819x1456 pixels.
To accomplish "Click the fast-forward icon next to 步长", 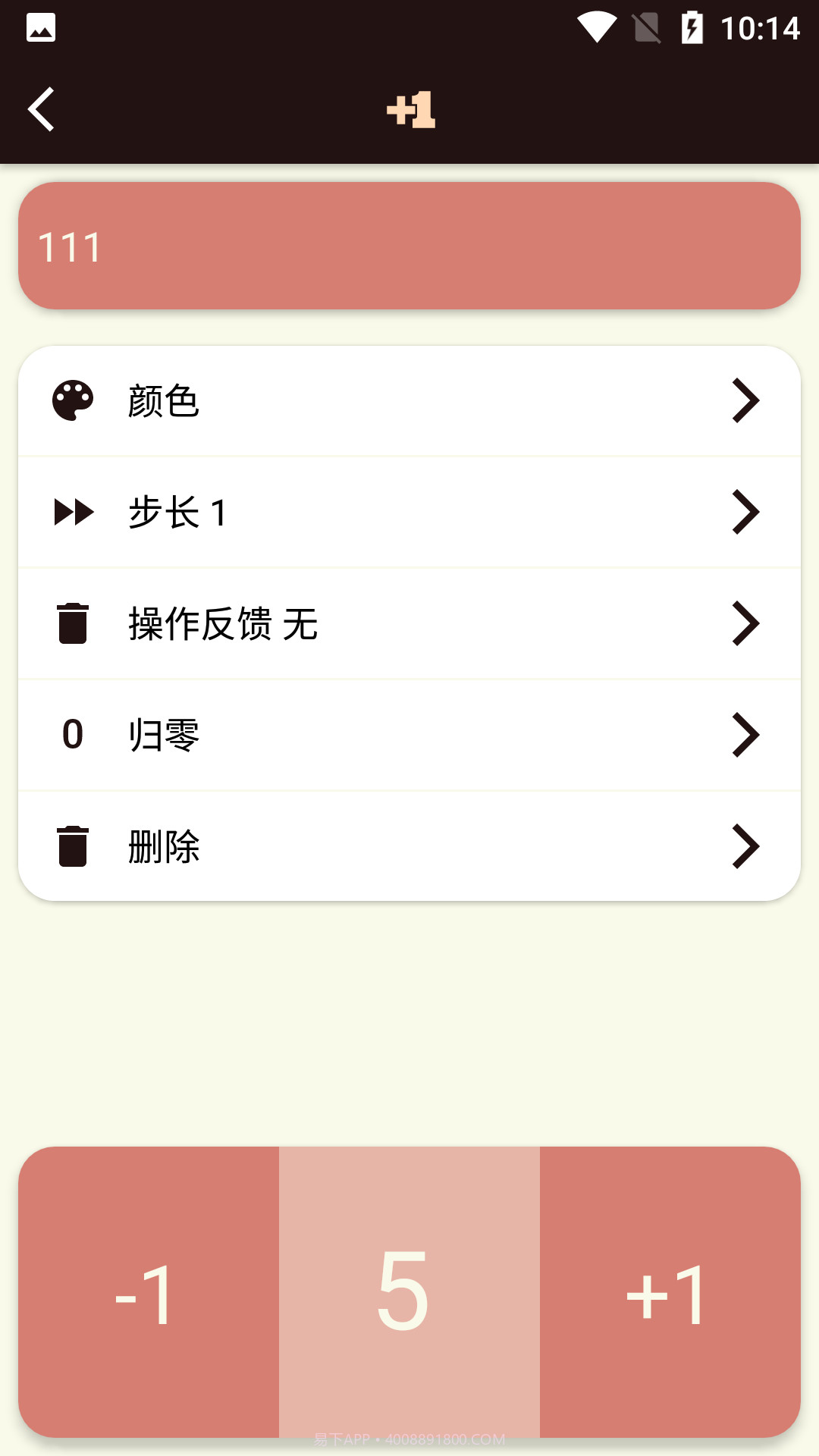I will tap(72, 512).
